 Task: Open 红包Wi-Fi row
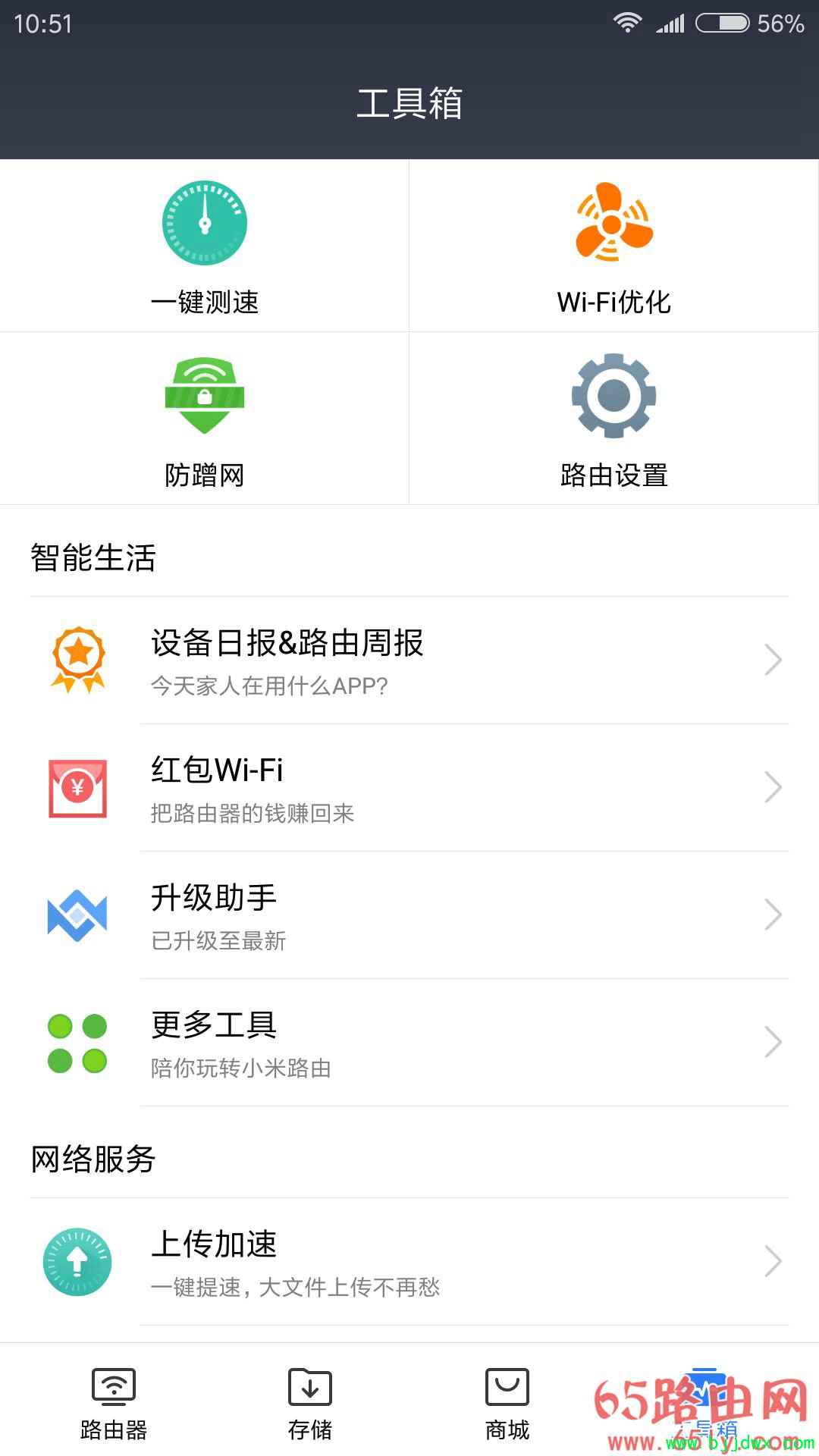(409, 788)
